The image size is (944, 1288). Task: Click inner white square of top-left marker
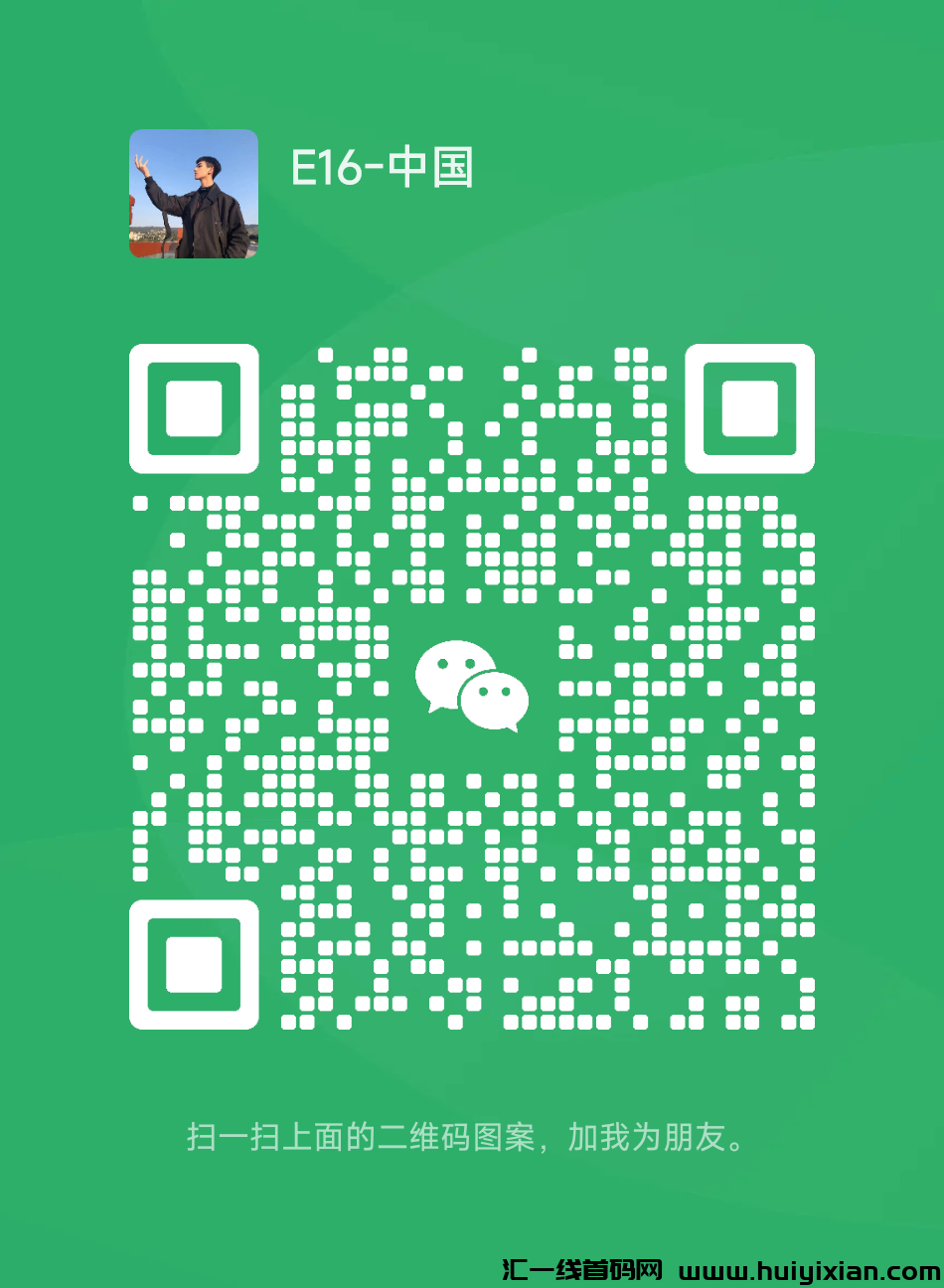tap(195, 409)
